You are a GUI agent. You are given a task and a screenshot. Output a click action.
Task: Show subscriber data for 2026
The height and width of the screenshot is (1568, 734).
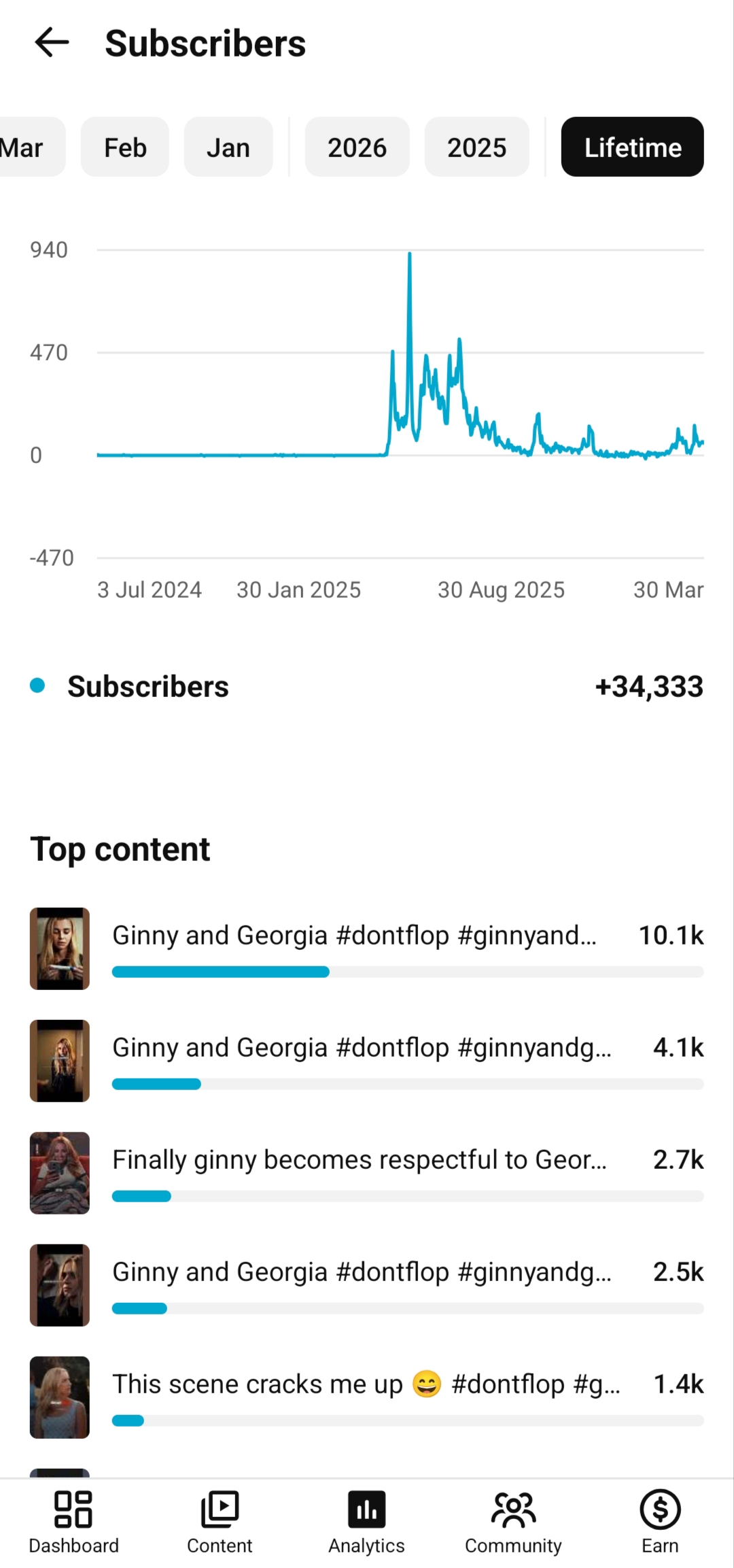click(x=357, y=147)
